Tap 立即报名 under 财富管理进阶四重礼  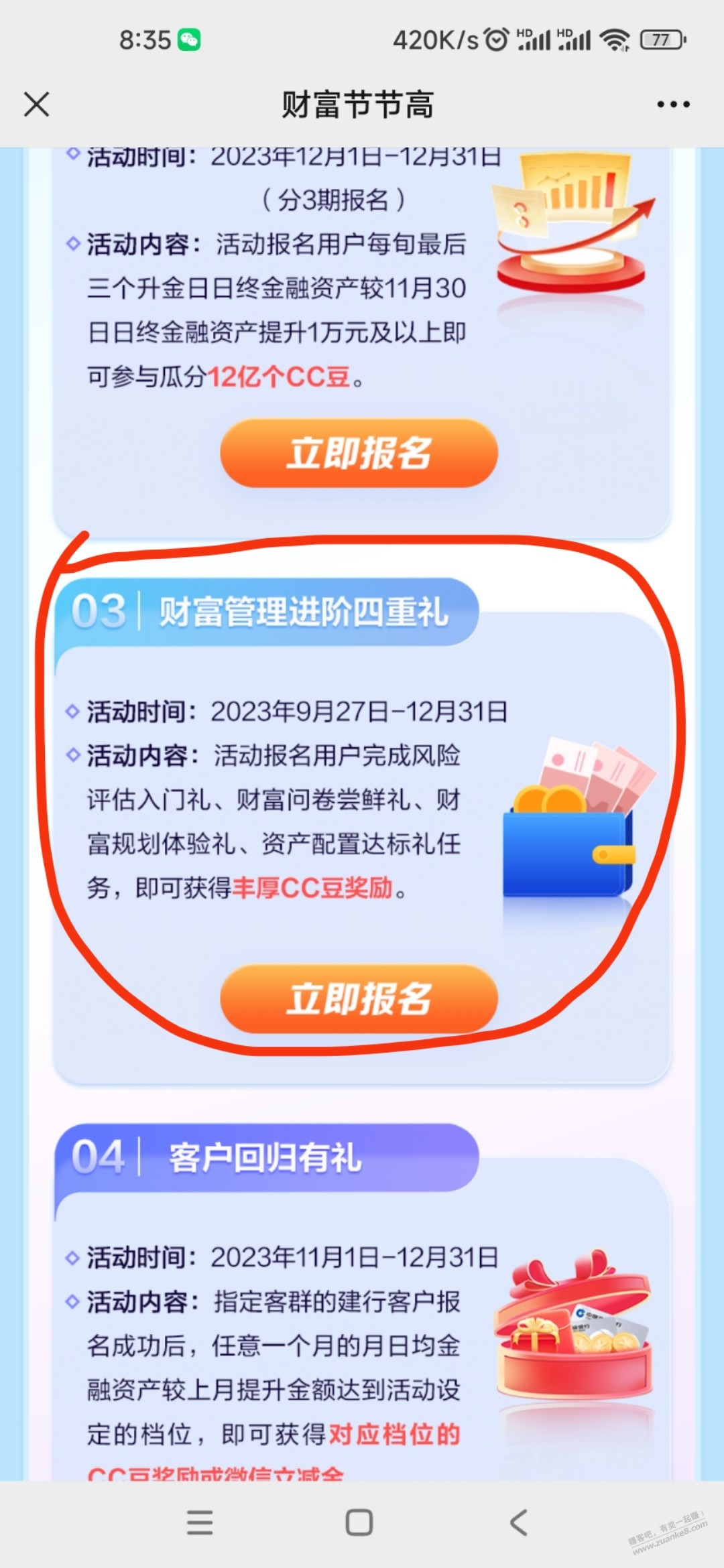[359, 999]
